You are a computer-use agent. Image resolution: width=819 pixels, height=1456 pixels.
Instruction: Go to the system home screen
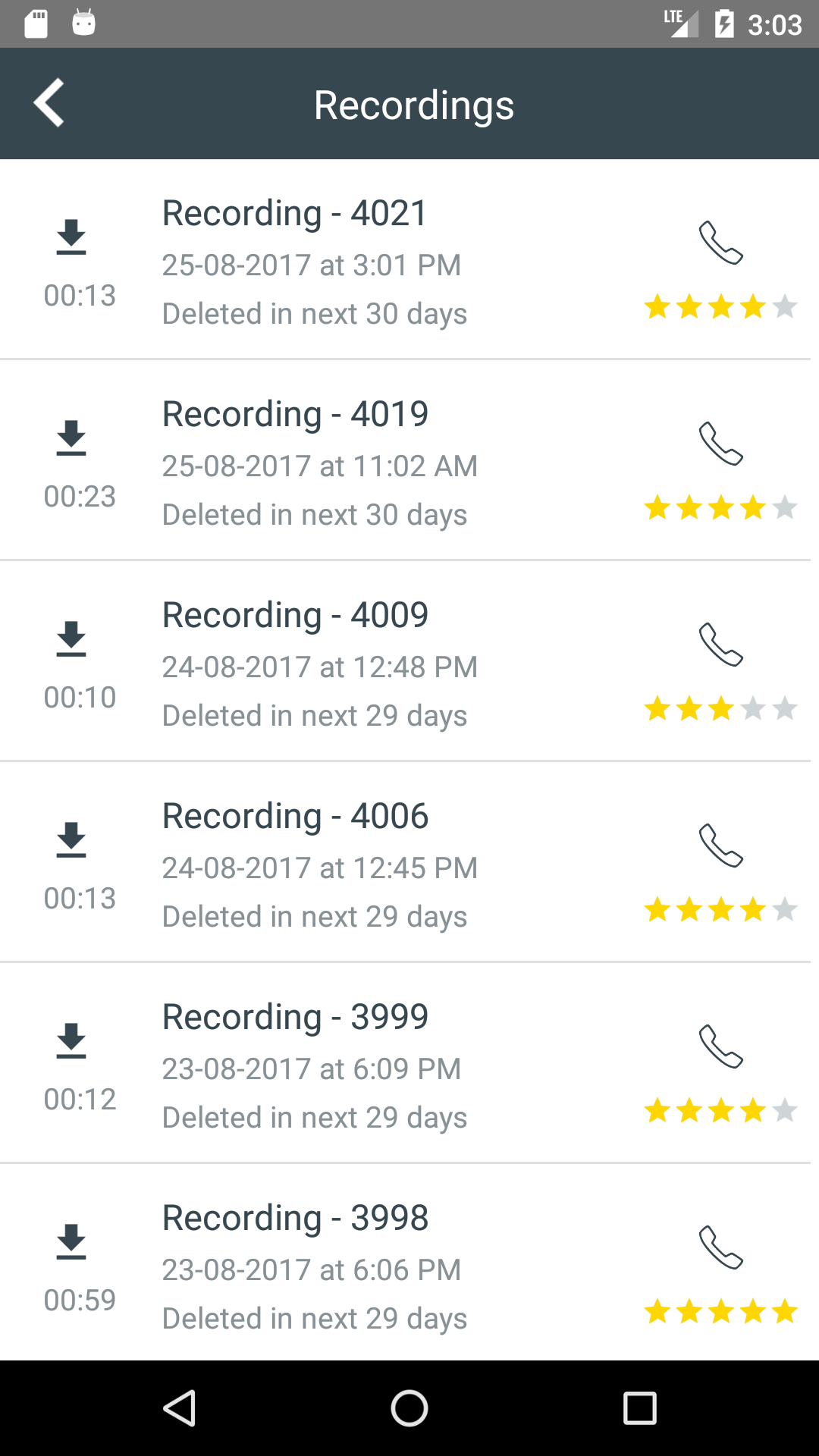tap(409, 1408)
